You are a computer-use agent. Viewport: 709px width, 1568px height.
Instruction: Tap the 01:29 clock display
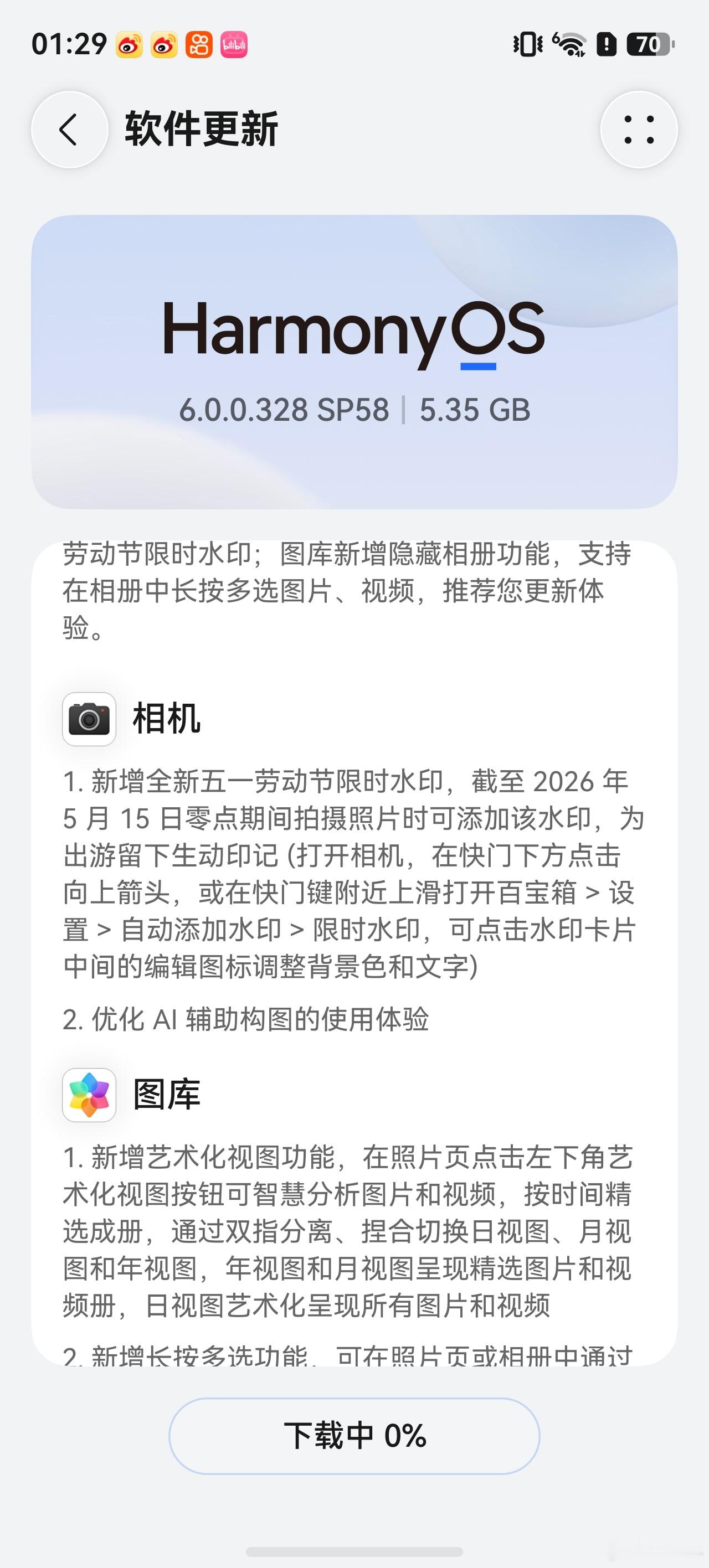tap(69, 43)
